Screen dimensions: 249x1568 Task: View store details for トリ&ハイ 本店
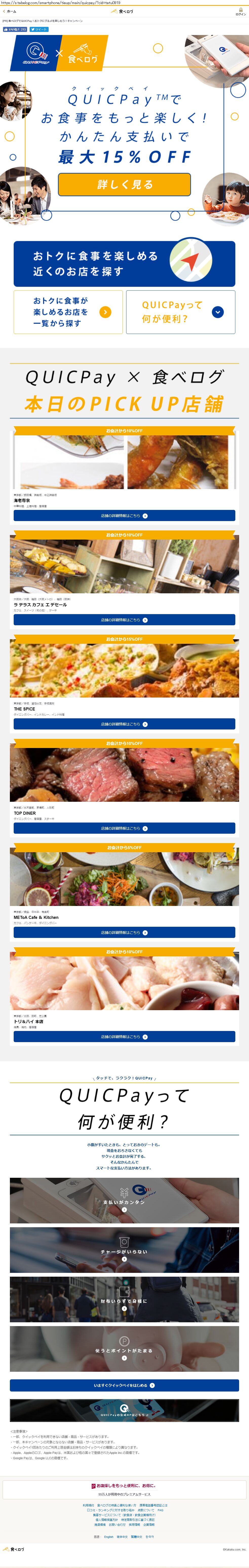pyautogui.click(x=124, y=1037)
